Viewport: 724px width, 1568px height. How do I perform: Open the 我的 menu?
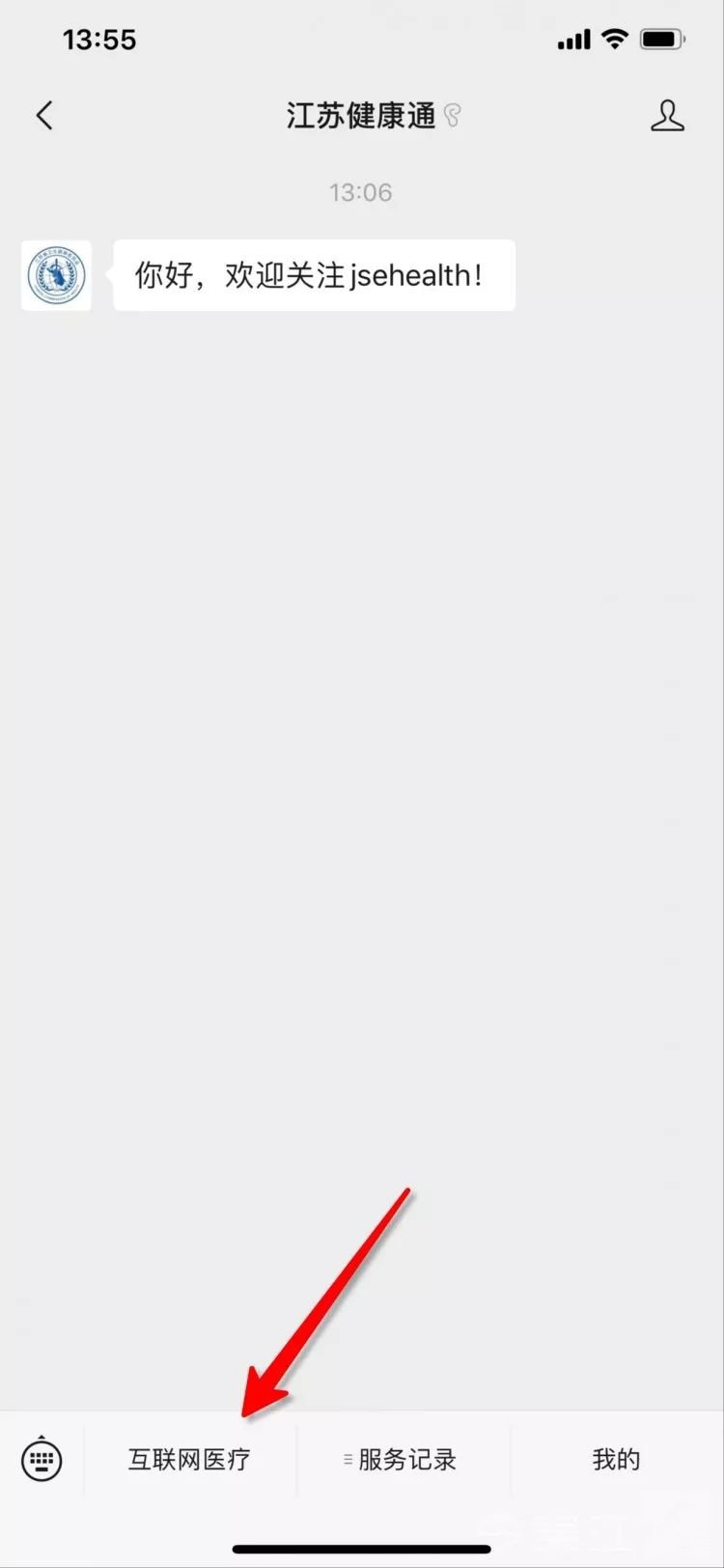(x=616, y=1459)
